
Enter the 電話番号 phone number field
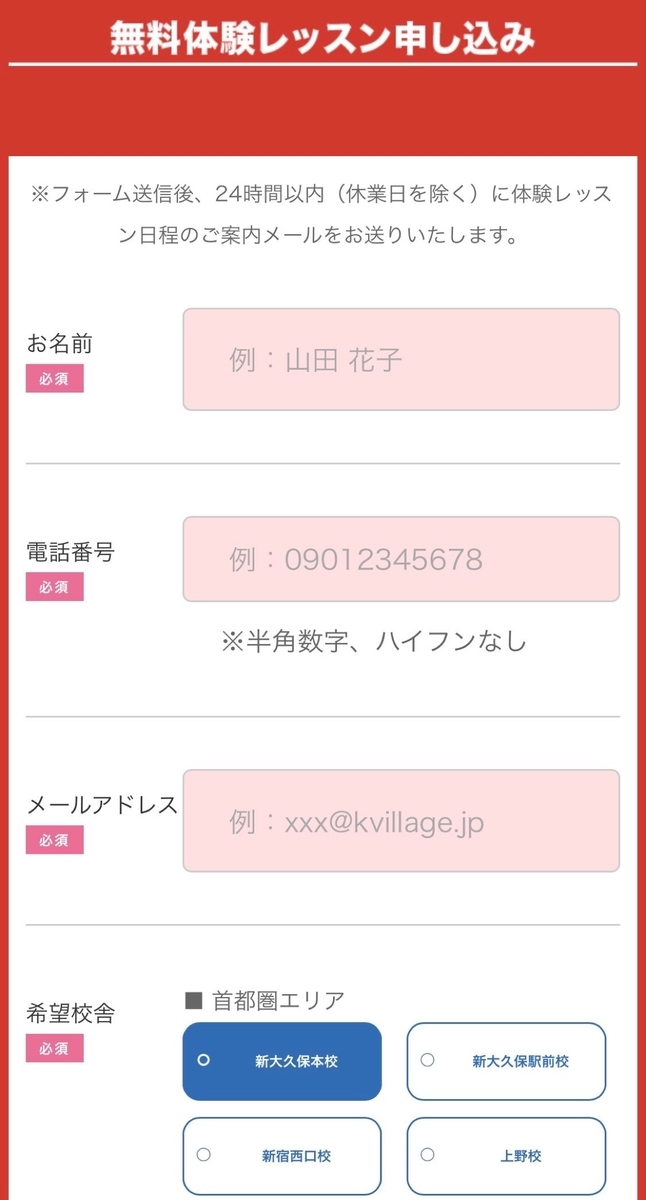pyautogui.click(x=400, y=559)
